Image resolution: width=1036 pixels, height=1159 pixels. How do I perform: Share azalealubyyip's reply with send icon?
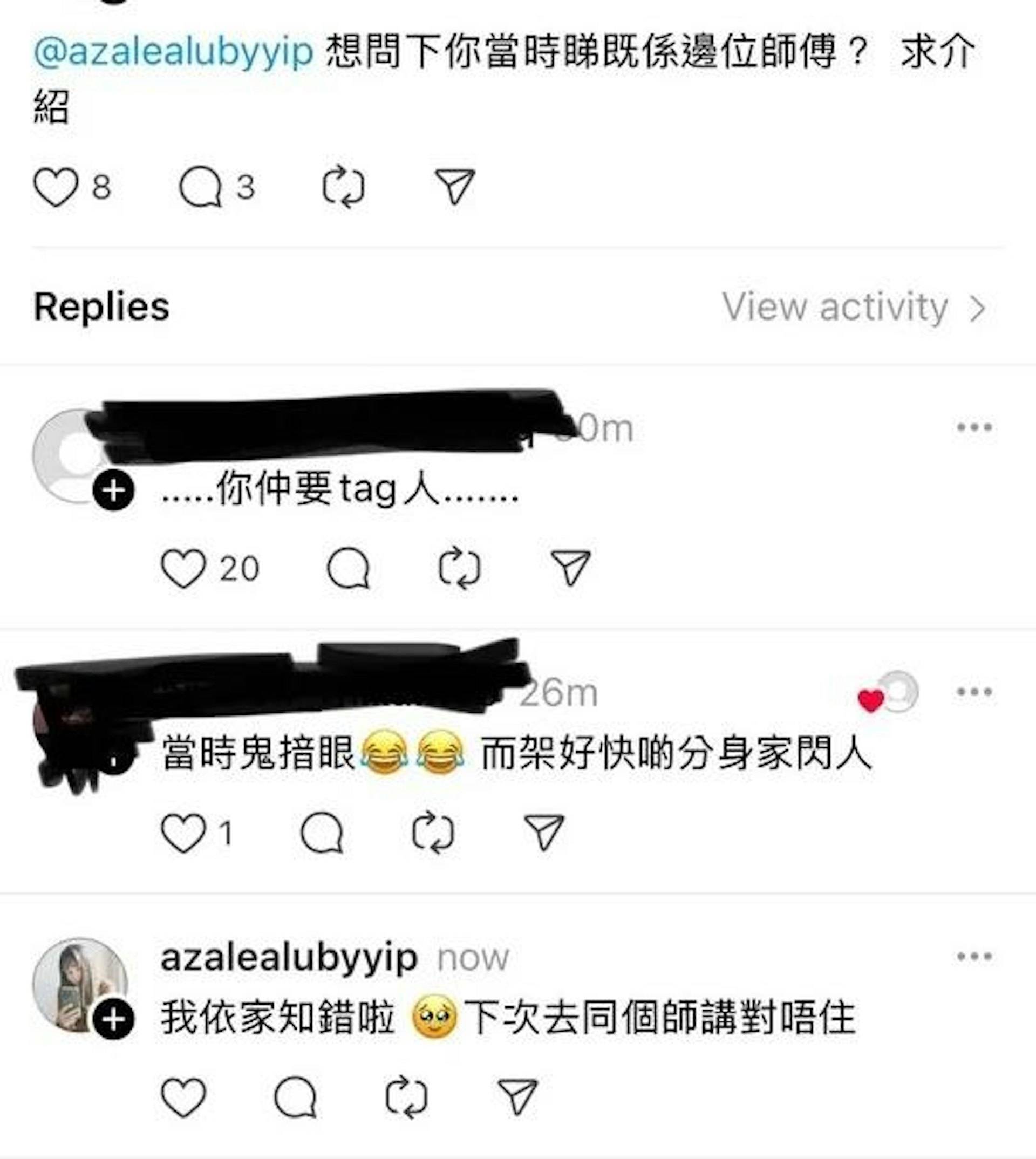point(517,1097)
